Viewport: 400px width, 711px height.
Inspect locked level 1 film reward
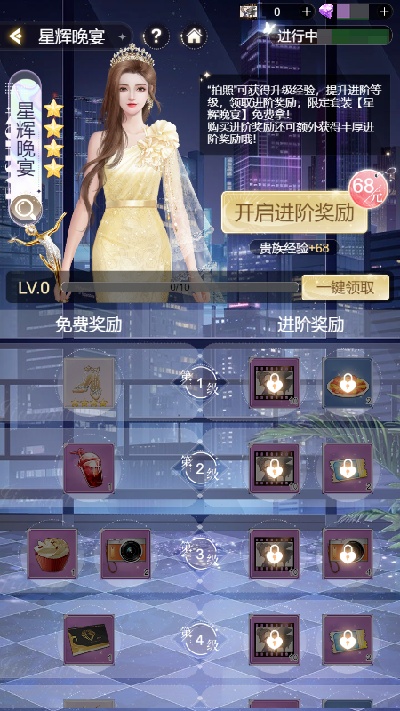point(274,383)
